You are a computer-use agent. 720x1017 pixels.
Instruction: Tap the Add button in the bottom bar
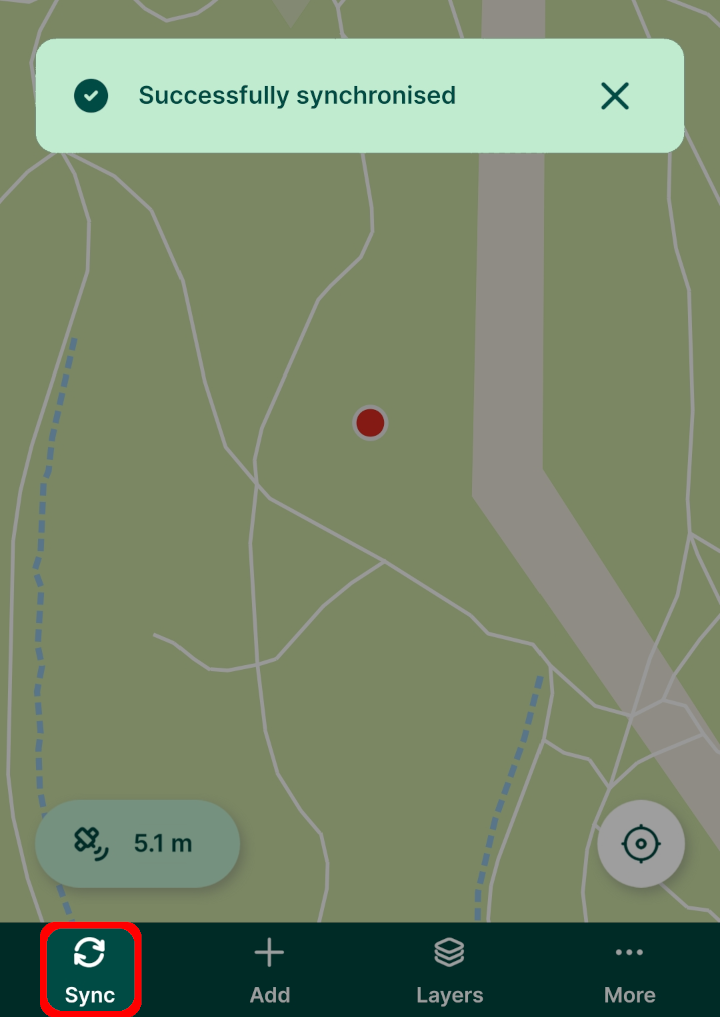point(269,968)
